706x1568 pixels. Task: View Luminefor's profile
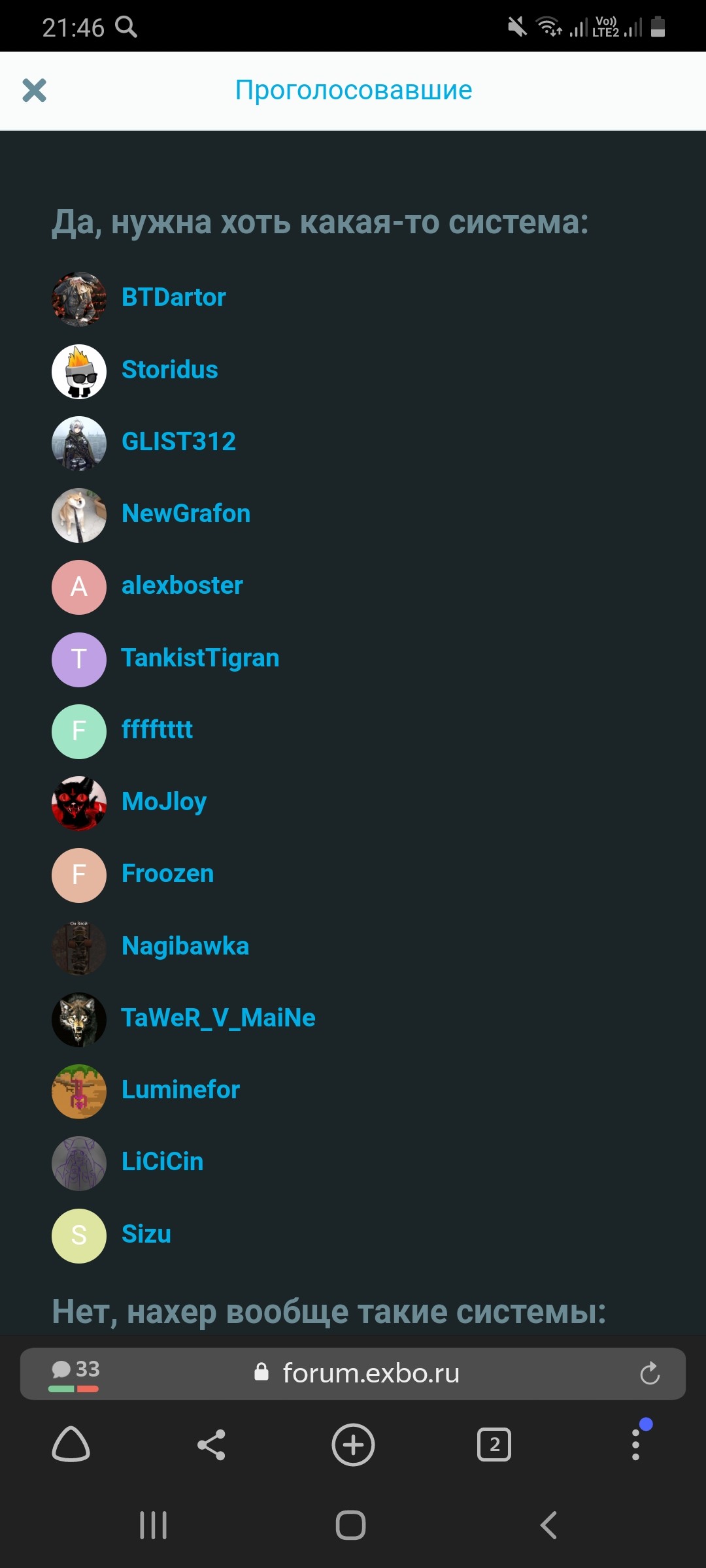[180, 1090]
